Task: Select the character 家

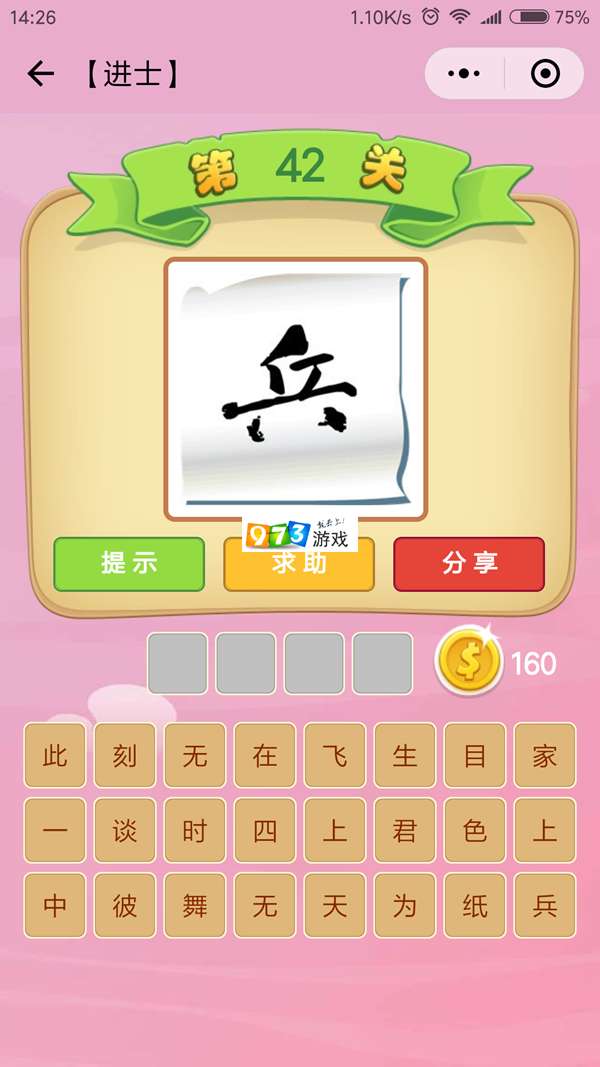Action: click(545, 755)
